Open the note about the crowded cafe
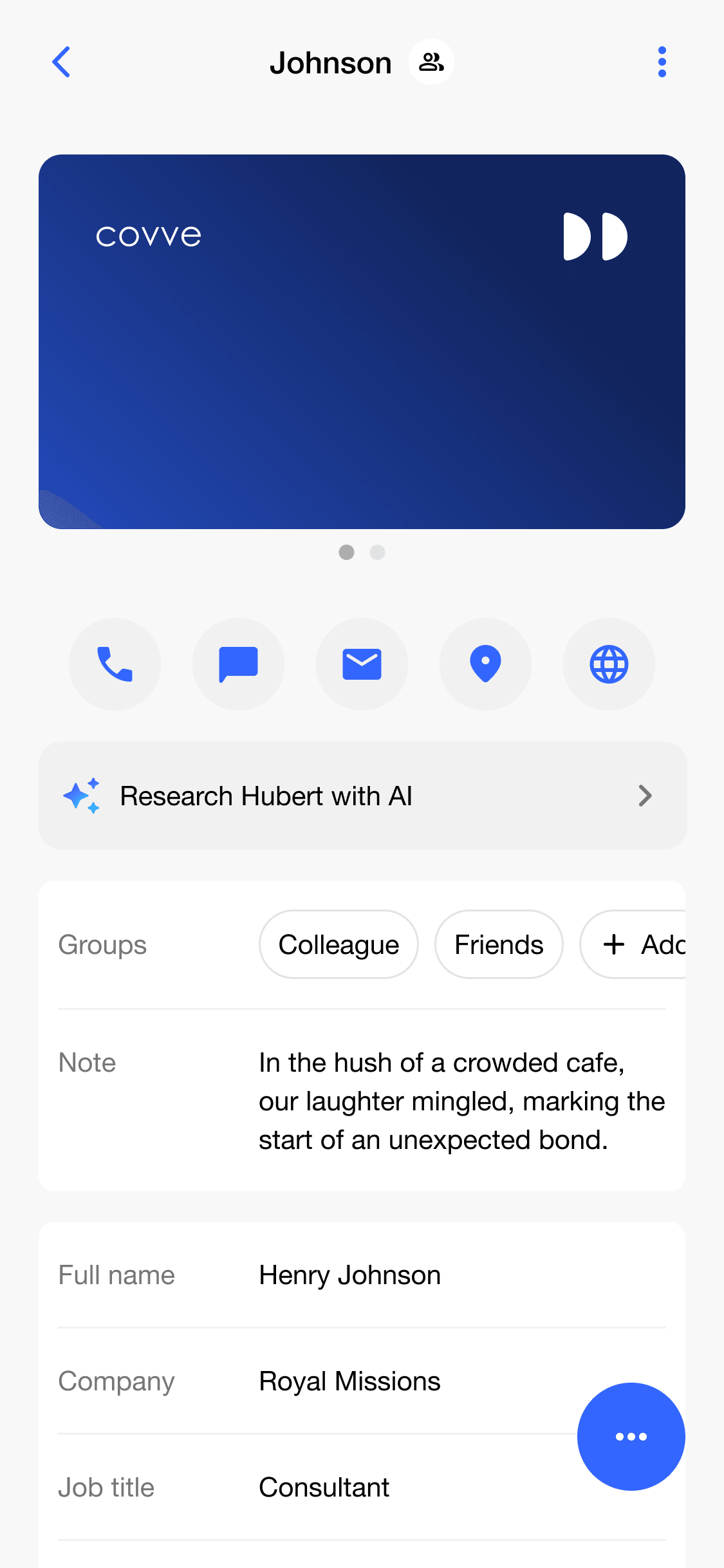 tap(461, 1101)
